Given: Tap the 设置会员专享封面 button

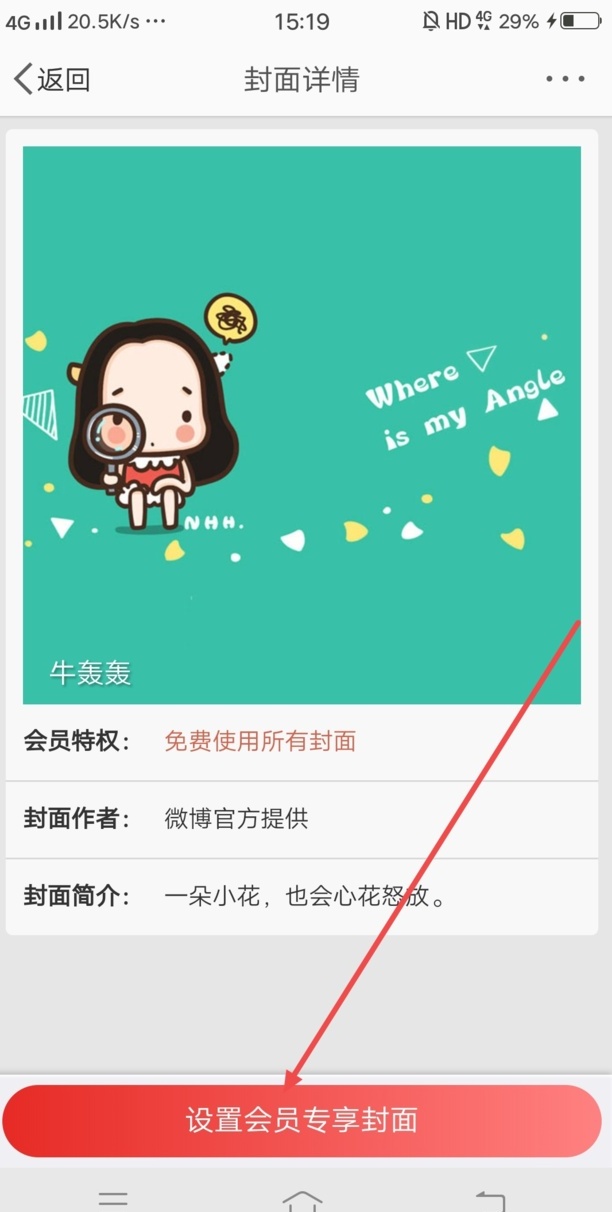Looking at the screenshot, I should click(x=301, y=1120).
